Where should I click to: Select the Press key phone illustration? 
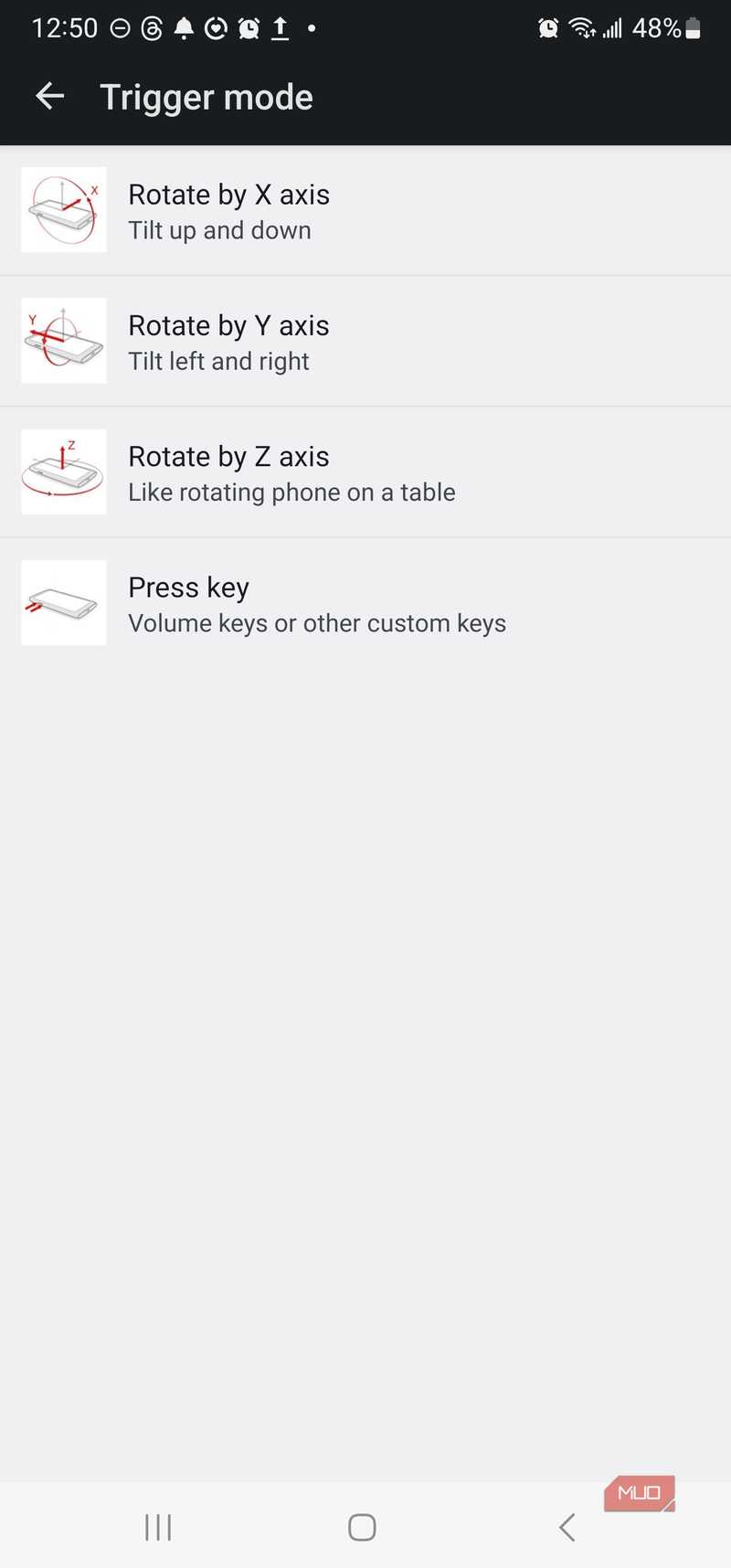(63, 602)
